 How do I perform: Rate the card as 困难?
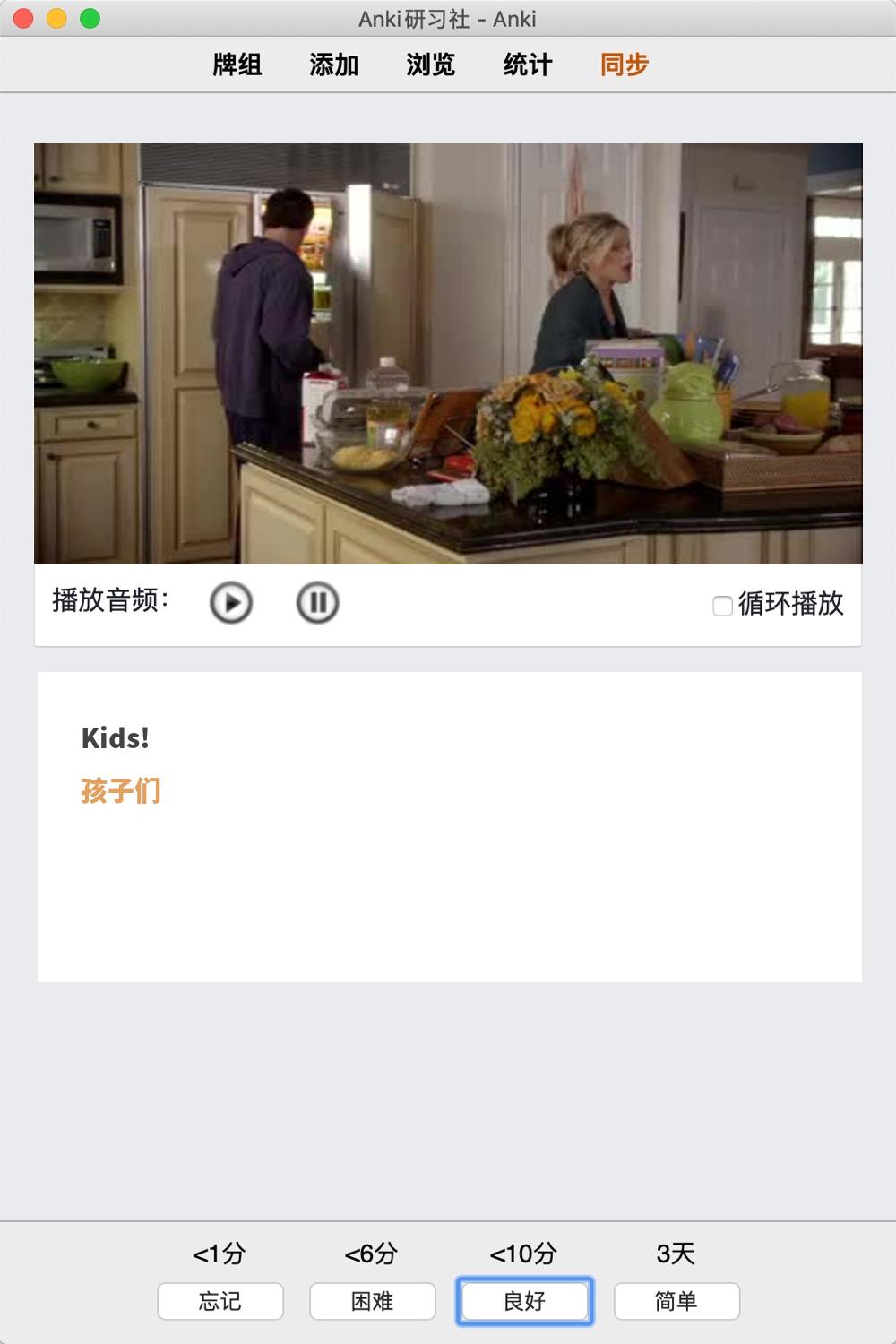click(x=373, y=1301)
